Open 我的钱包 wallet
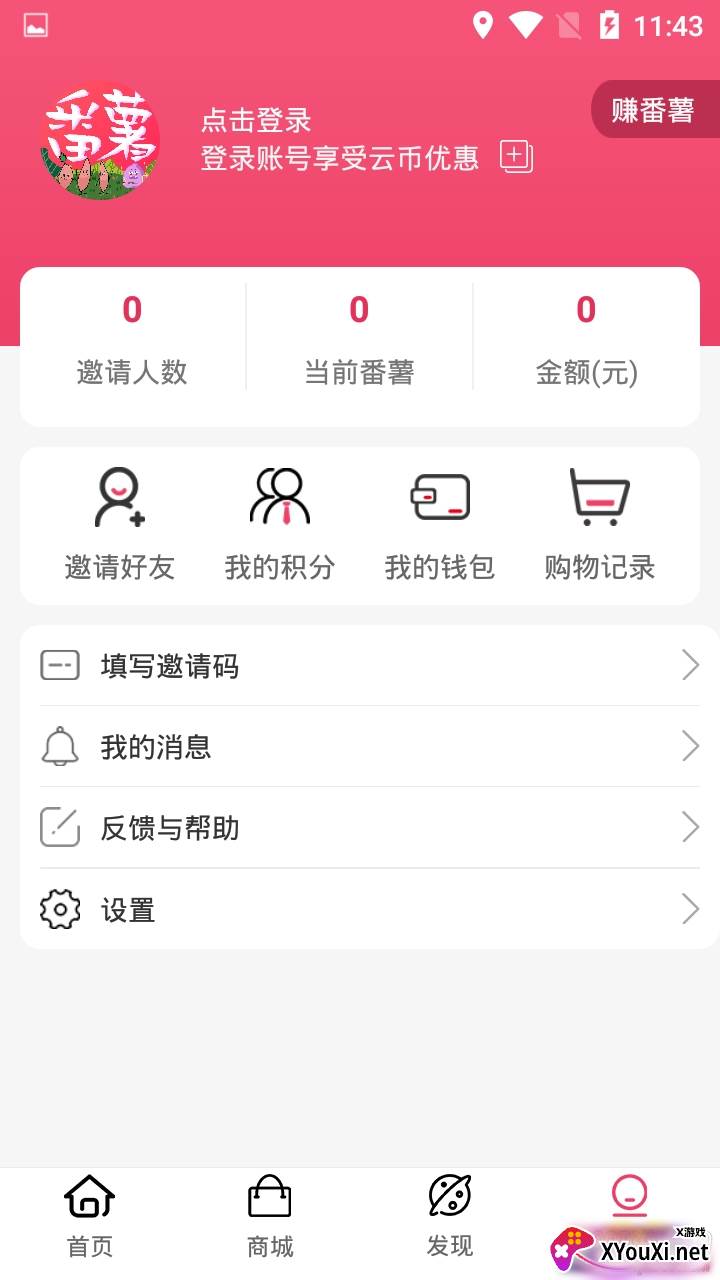Image resolution: width=720 pixels, height=1280 pixels. point(440,524)
